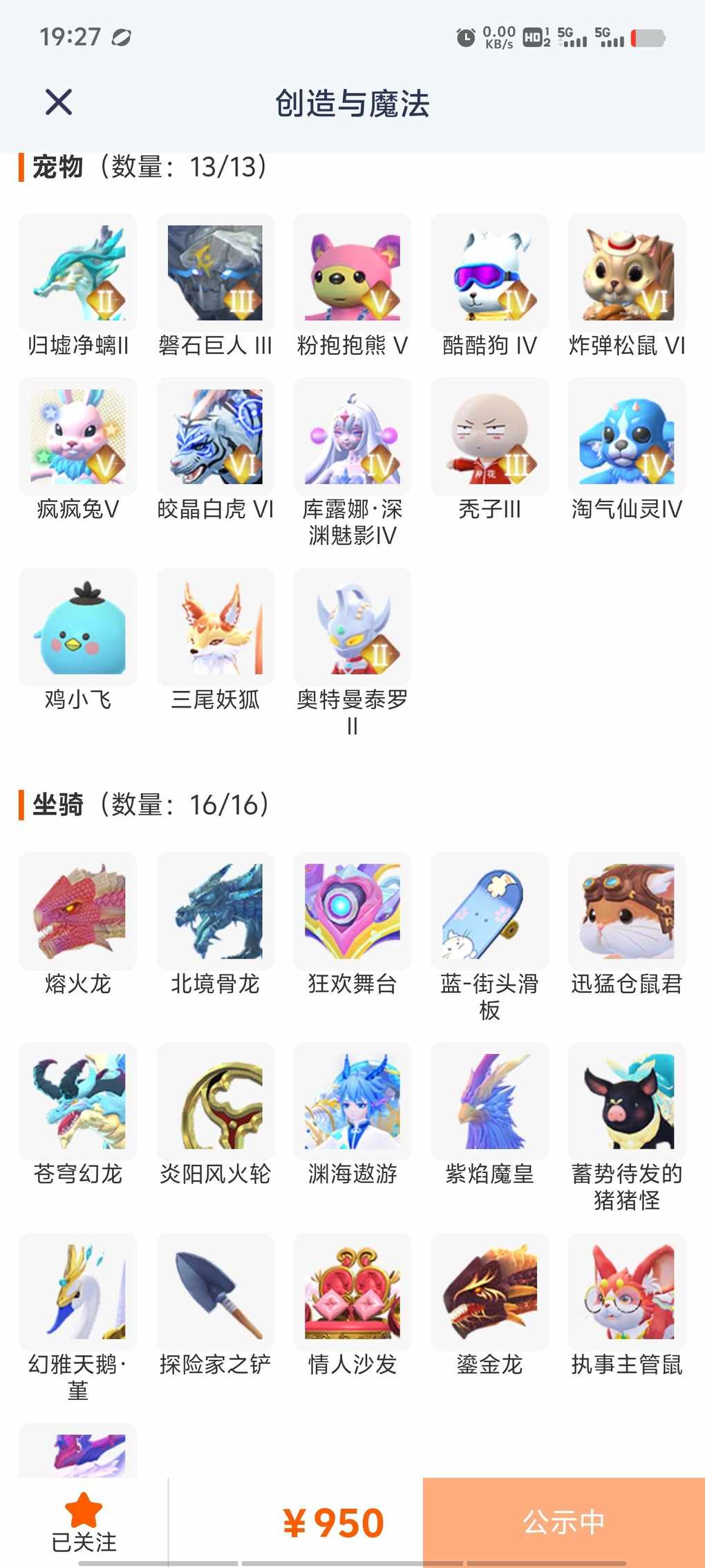This screenshot has height=1568, width=705.
Task: Open 紫焰魔皇 mount details
Action: (x=489, y=1101)
